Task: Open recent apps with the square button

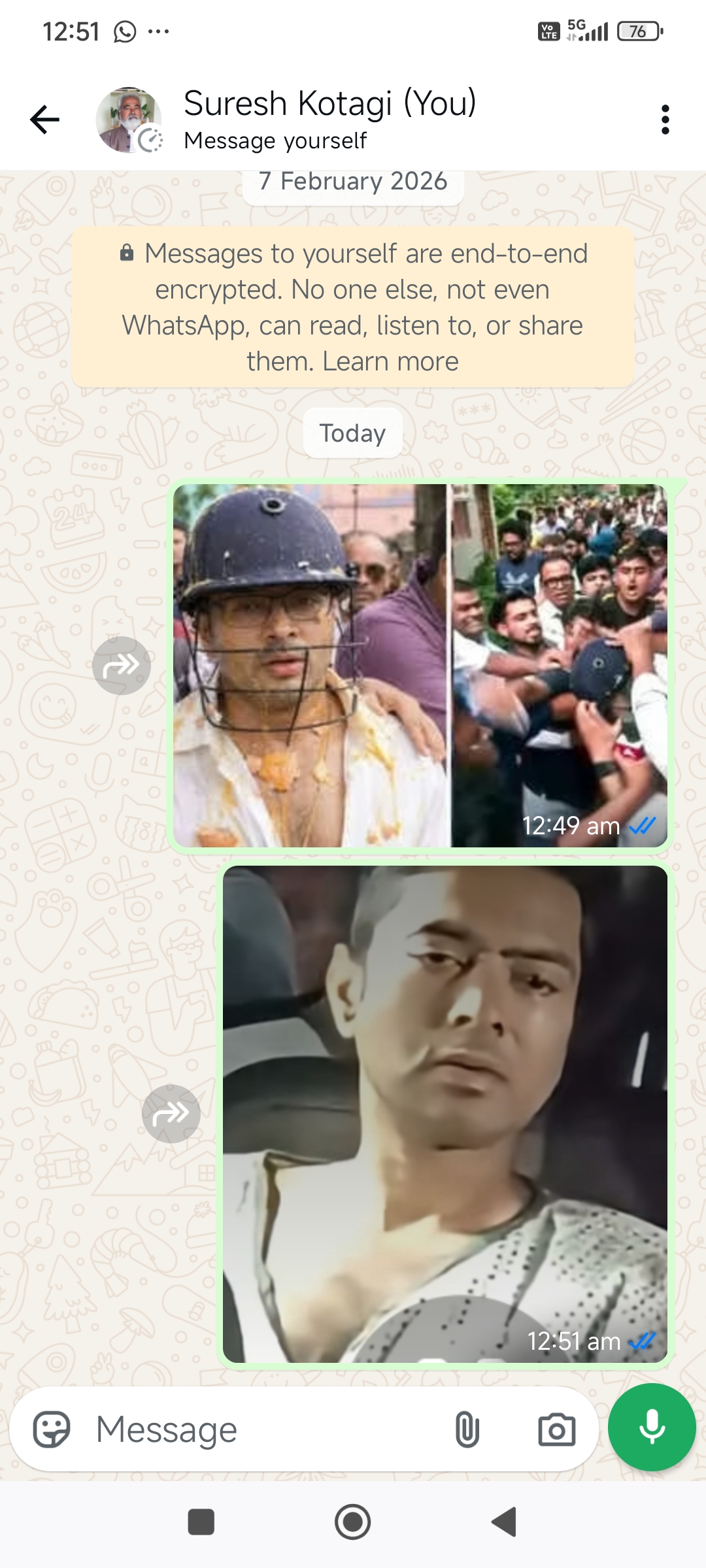Action: click(x=201, y=1522)
